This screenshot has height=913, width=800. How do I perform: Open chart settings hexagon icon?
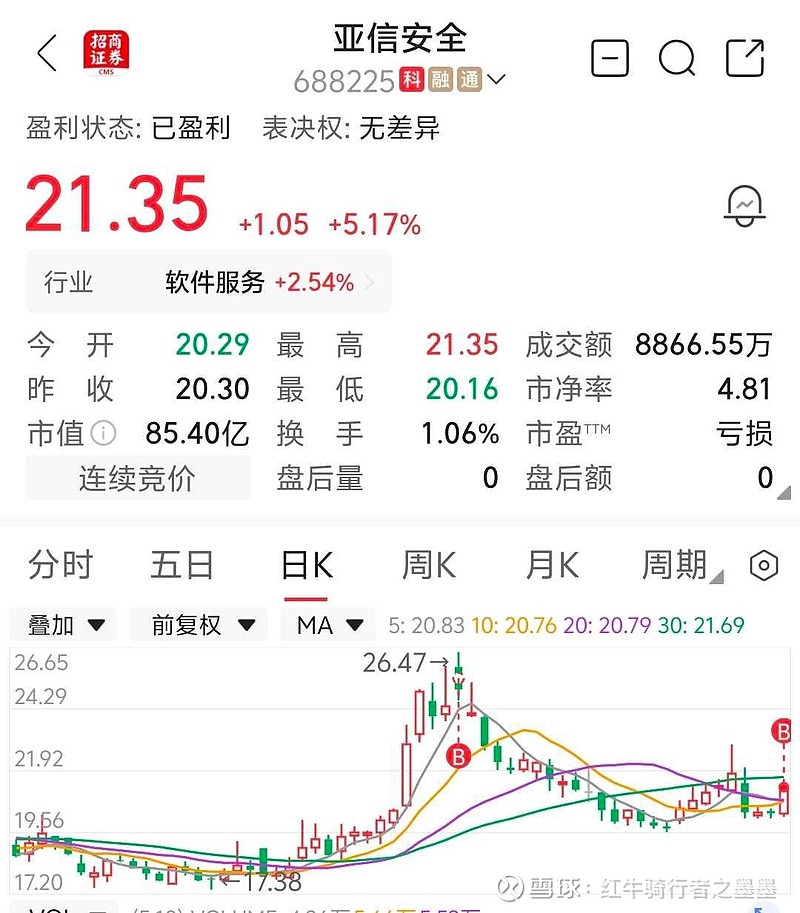click(x=764, y=566)
